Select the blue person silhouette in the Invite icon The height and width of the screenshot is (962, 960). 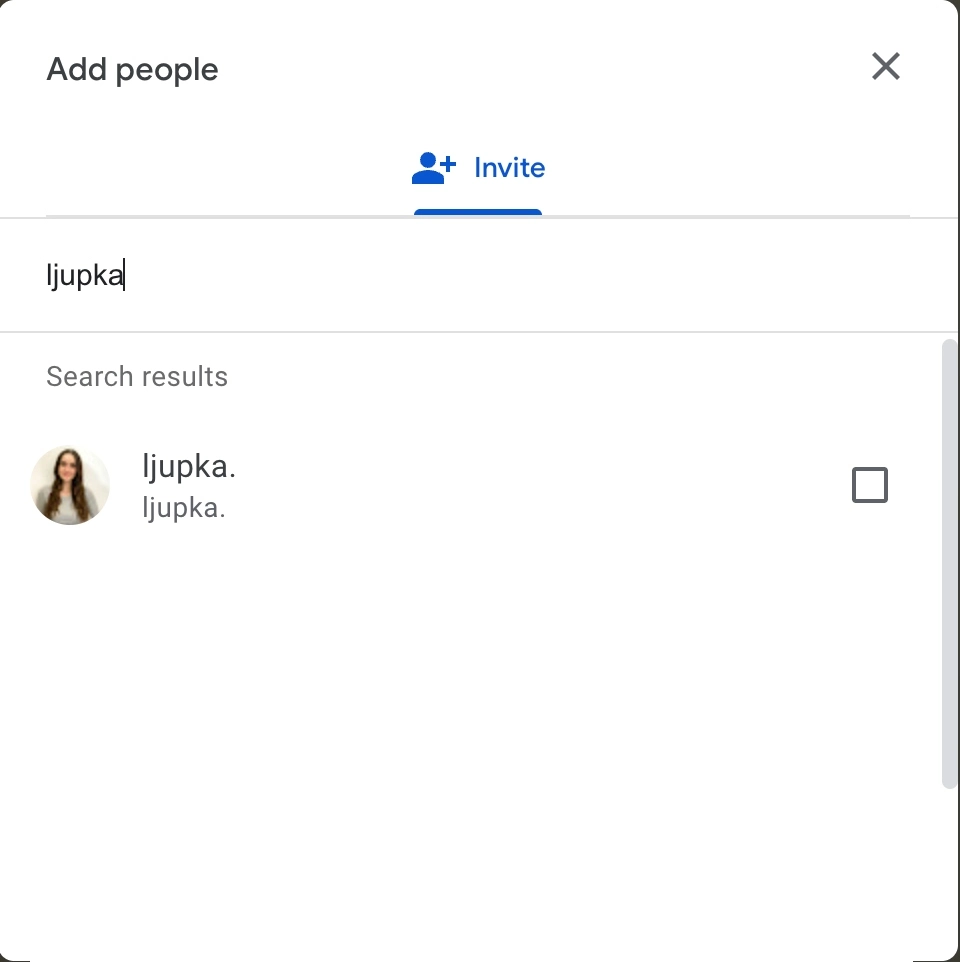[x=427, y=170]
